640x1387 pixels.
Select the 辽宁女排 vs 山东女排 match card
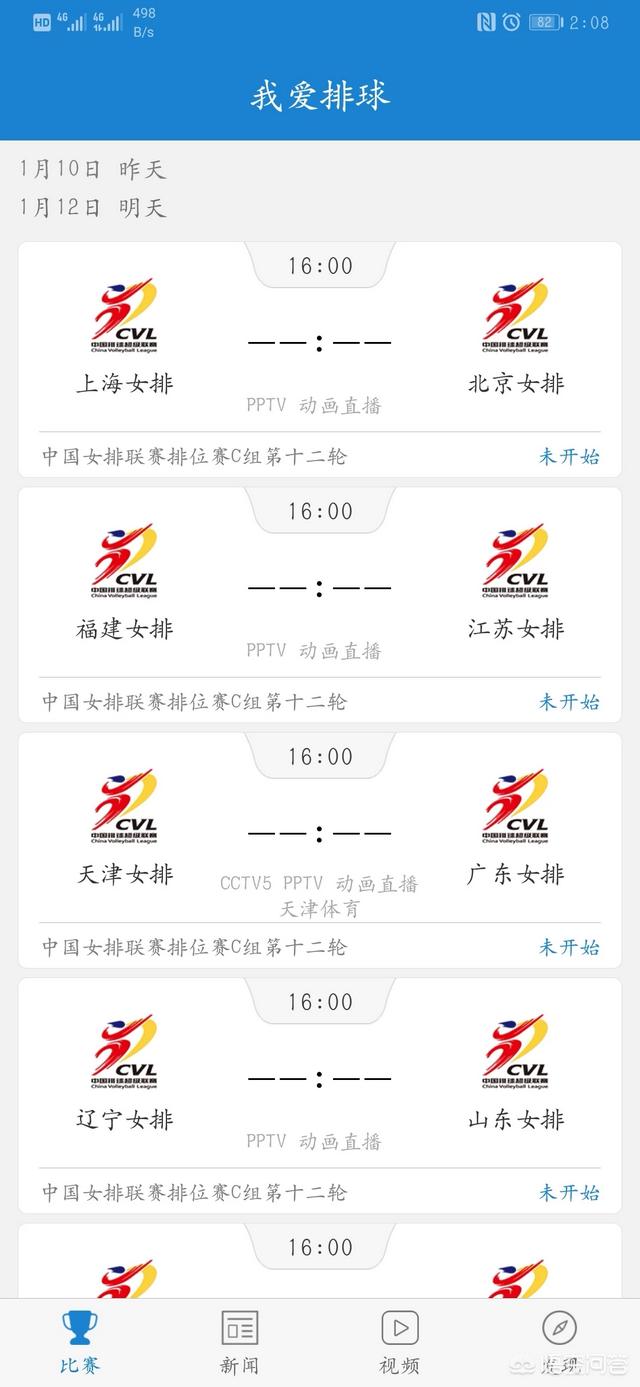pyautogui.click(x=320, y=1095)
